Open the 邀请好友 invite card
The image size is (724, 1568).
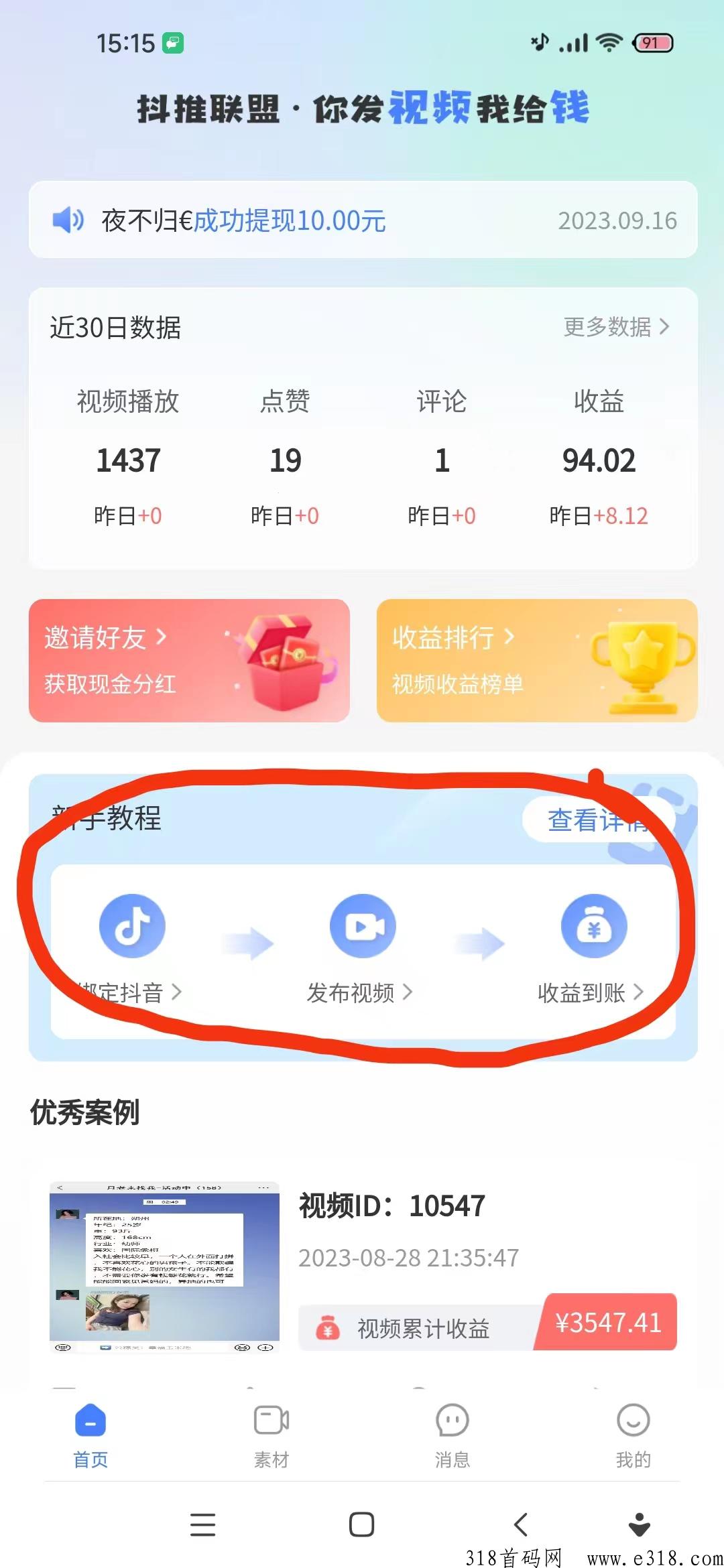(x=189, y=661)
